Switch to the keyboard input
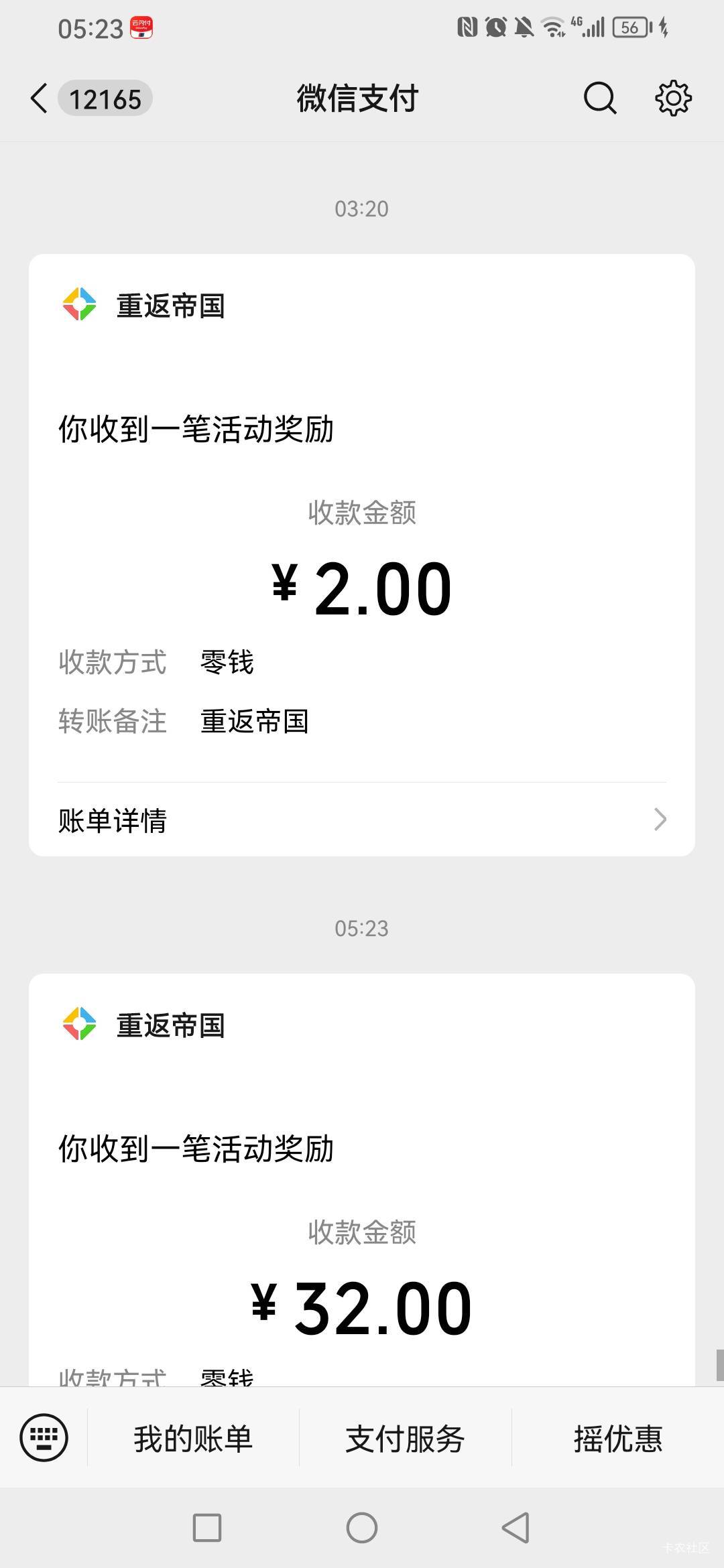This screenshot has height=1568, width=724. click(x=44, y=1437)
